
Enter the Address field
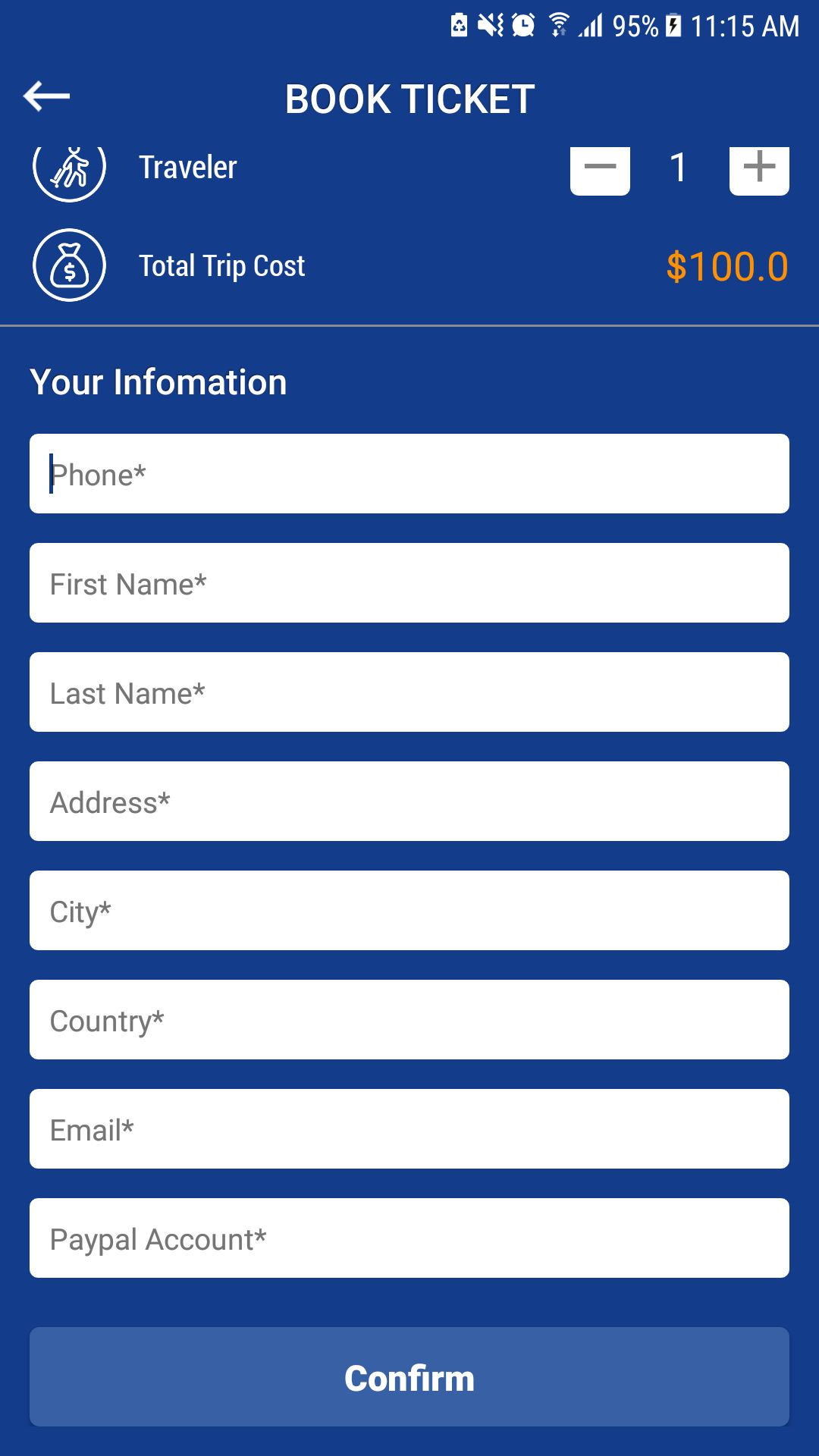[409, 802]
